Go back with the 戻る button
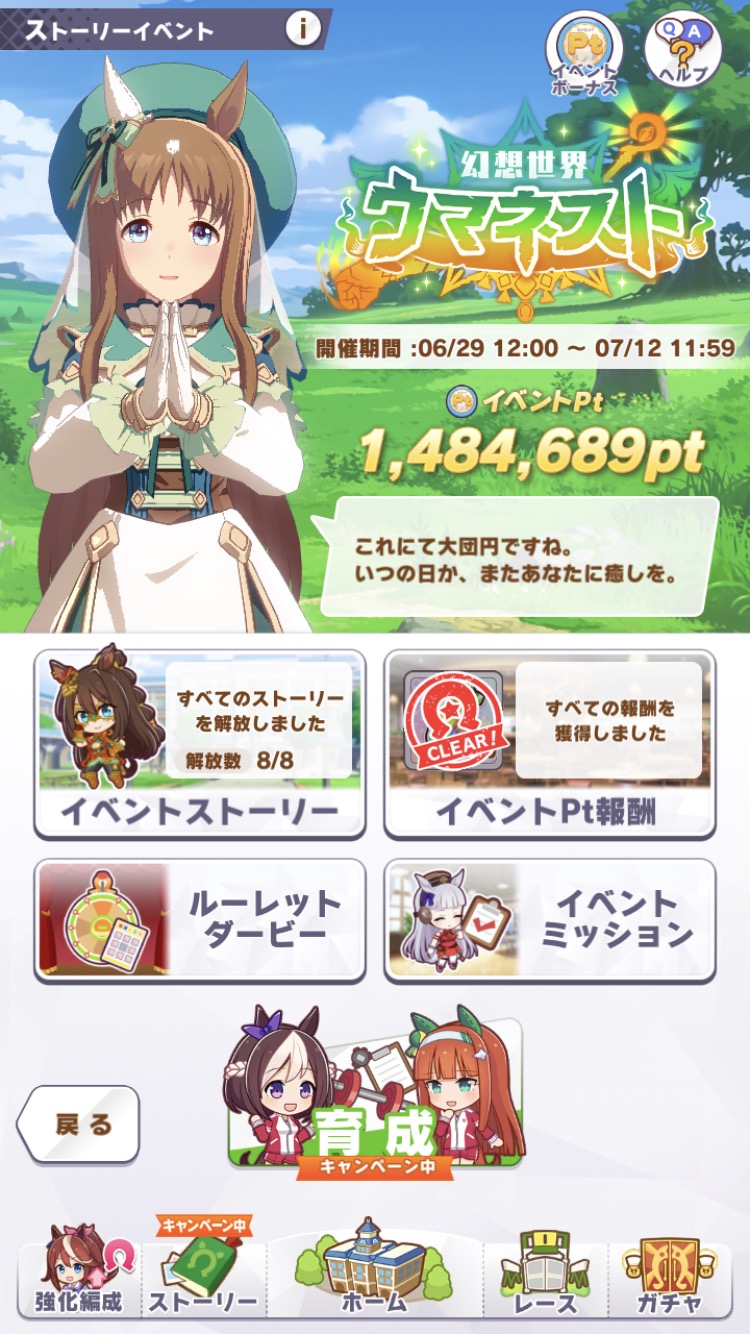Image resolution: width=750 pixels, height=1334 pixels. [79, 1124]
